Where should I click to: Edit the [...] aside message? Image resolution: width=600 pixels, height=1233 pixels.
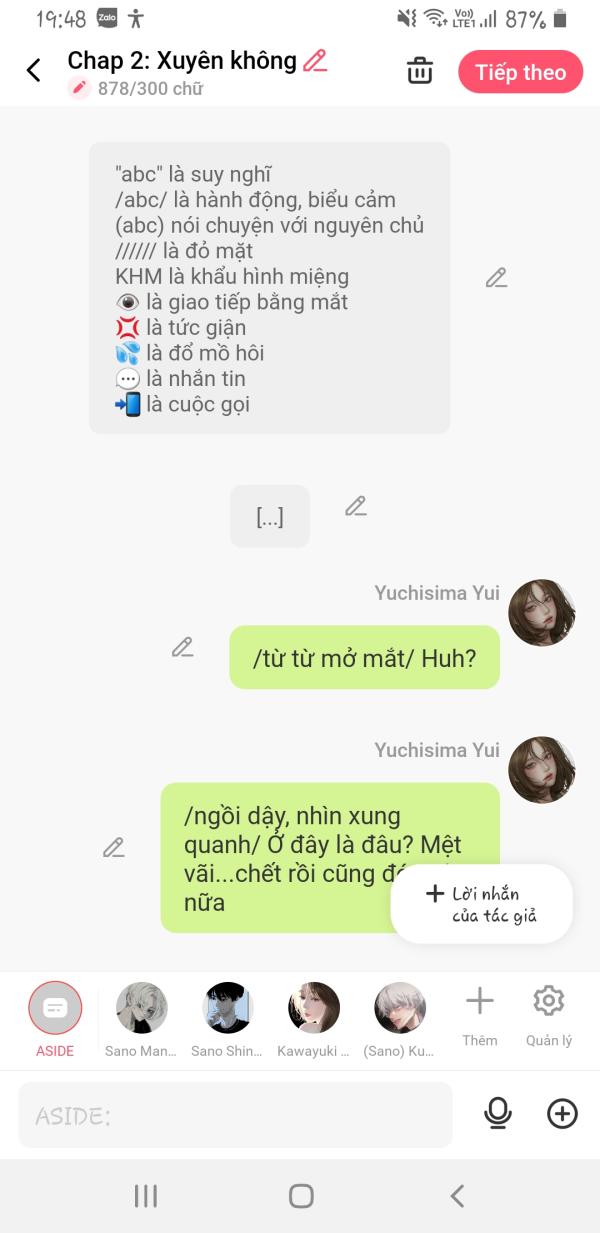[356, 506]
